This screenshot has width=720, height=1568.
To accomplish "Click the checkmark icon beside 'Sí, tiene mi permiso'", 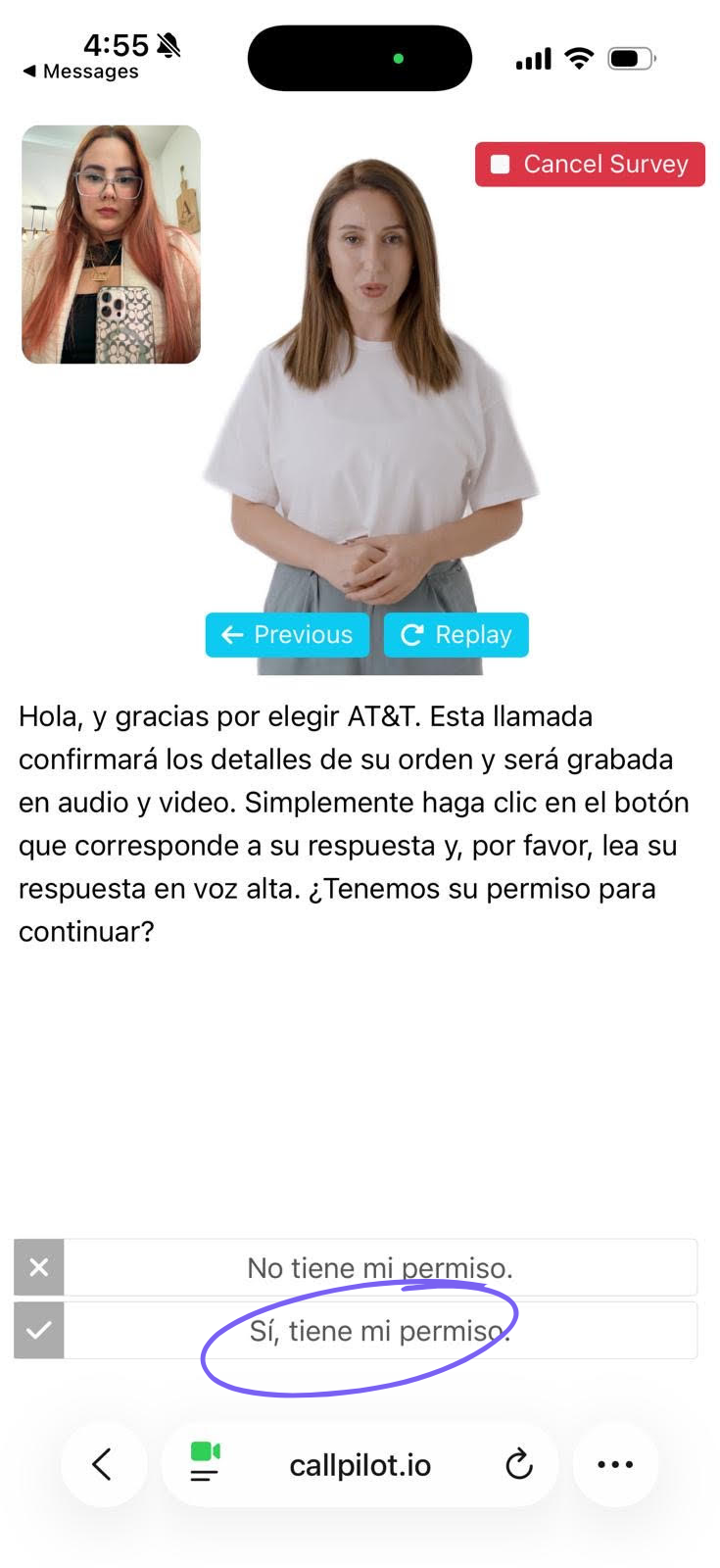I will coord(37,1330).
